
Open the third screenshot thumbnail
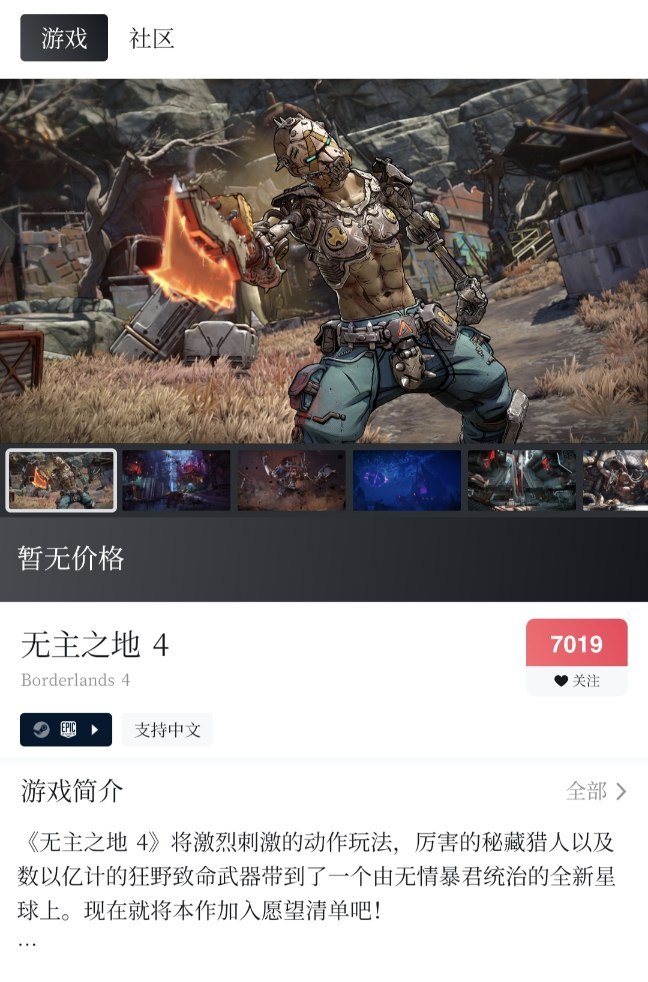point(291,480)
